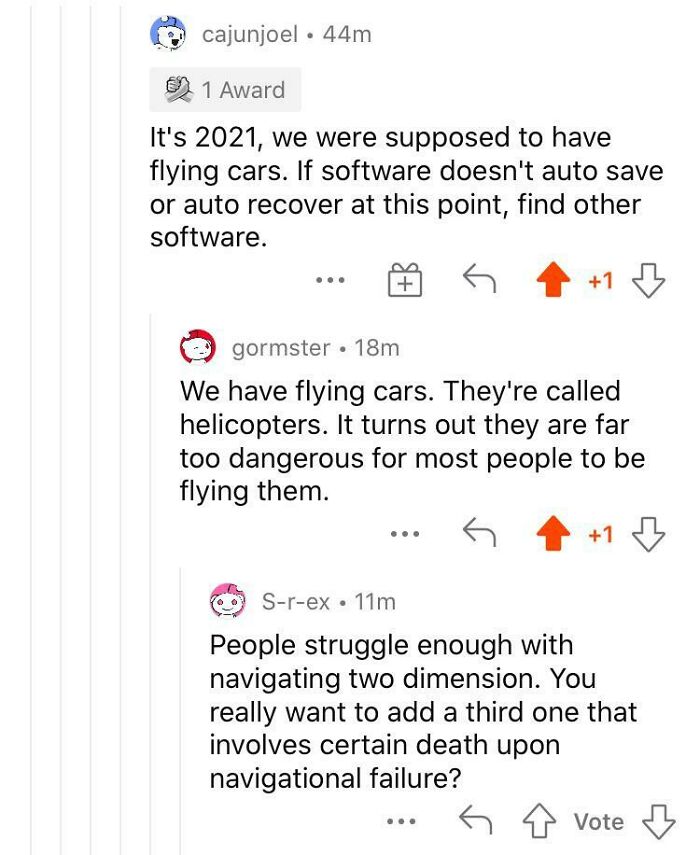Downvote gormster's comment

[x=650, y=535]
